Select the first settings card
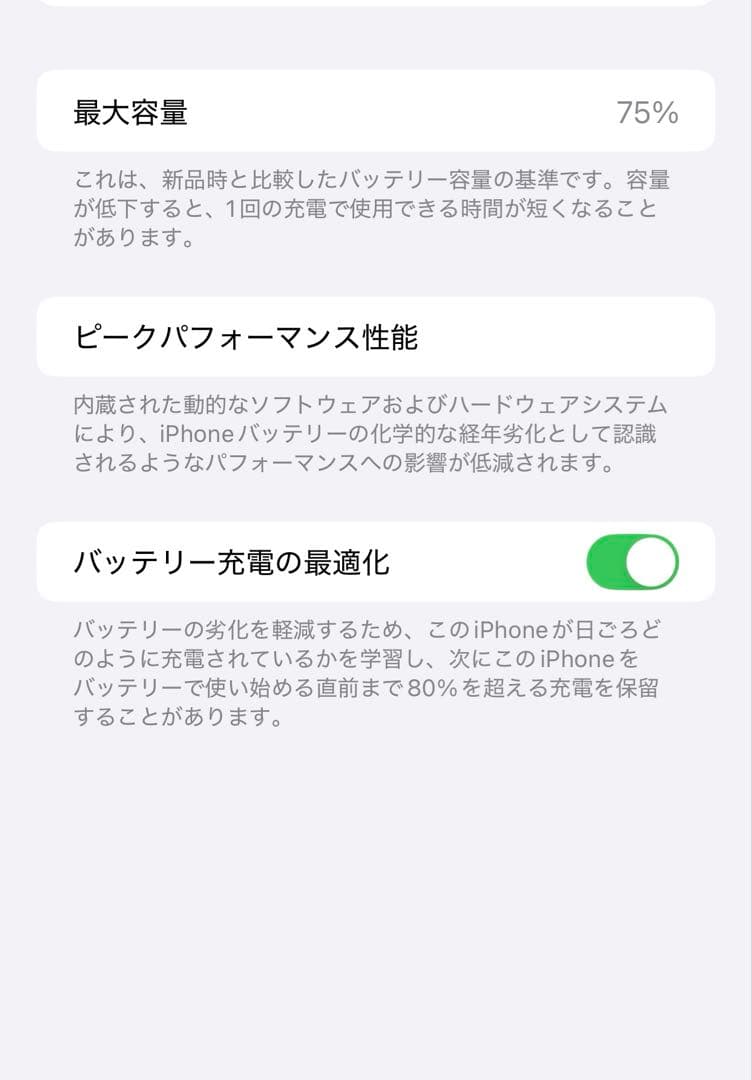Viewport: 752px width, 1080px height. click(x=376, y=113)
